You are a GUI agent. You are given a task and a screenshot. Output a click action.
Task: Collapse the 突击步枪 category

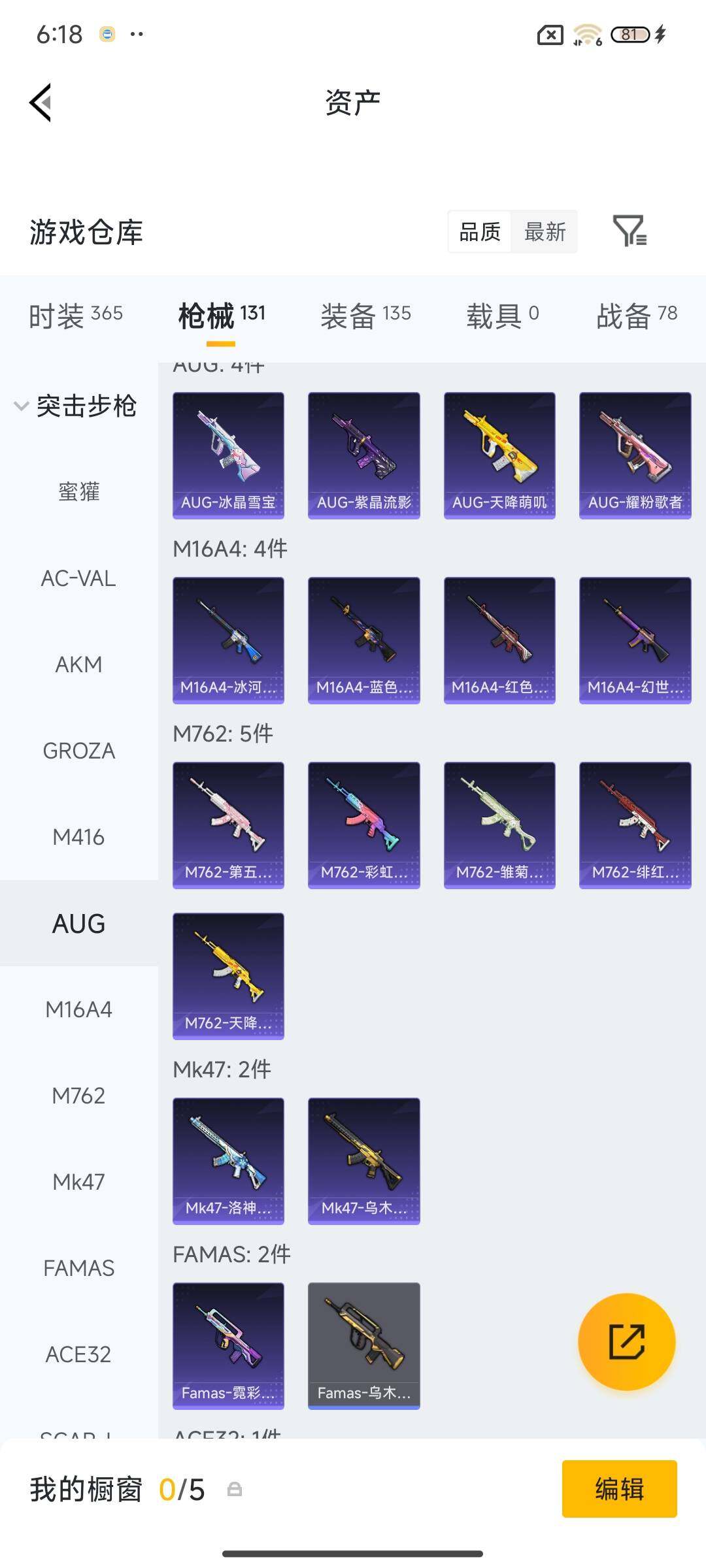tap(76, 406)
